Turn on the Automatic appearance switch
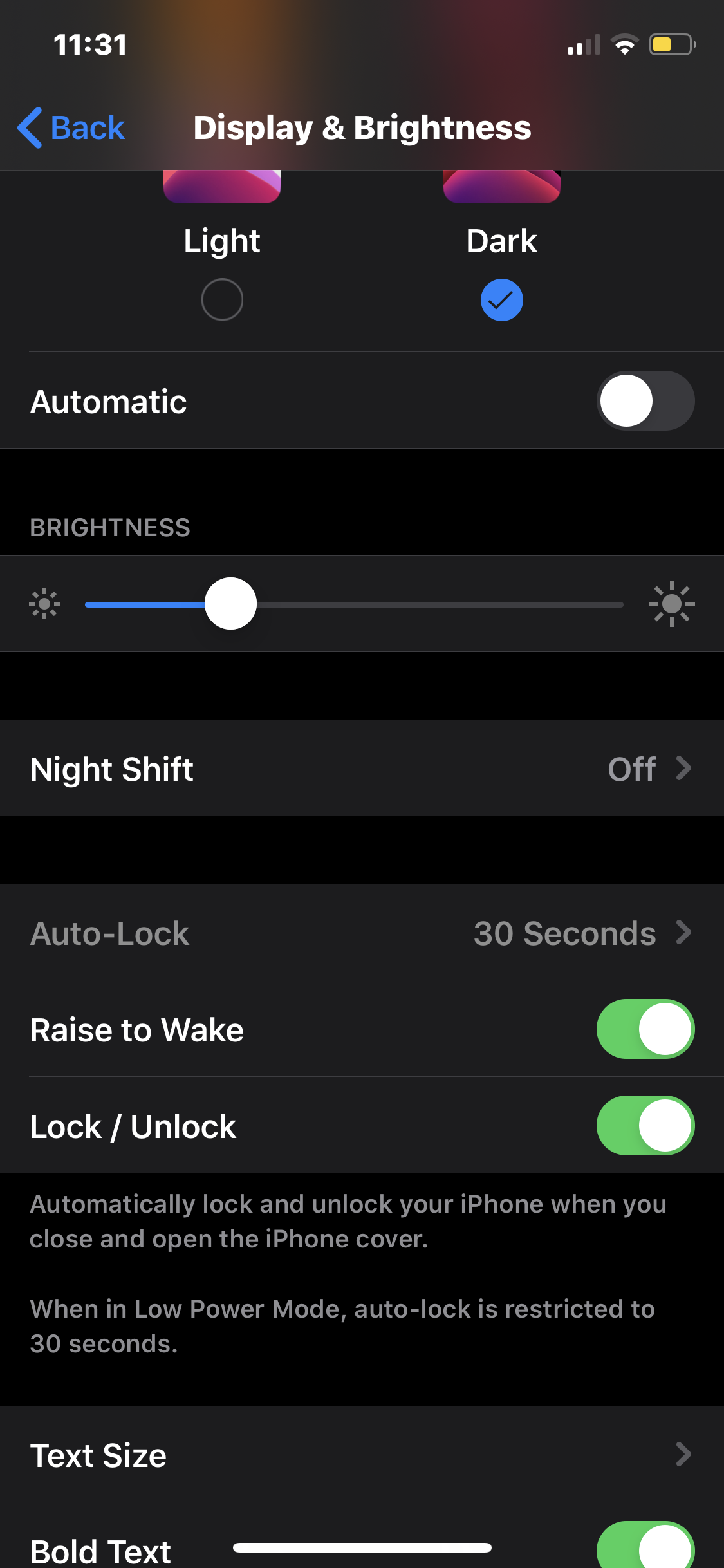The image size is (724, 1568). click(645, 400)
